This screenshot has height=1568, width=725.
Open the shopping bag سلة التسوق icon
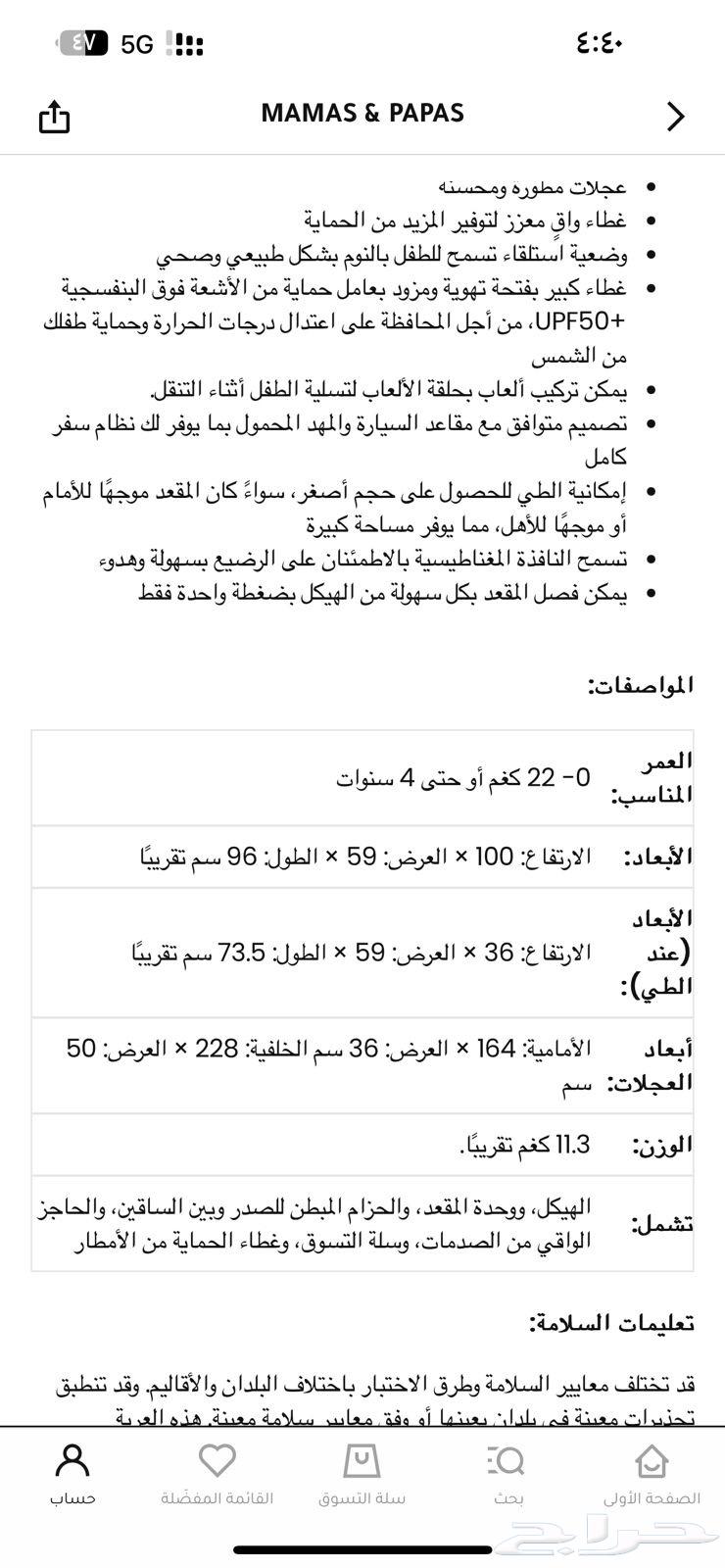[362, 1459]
